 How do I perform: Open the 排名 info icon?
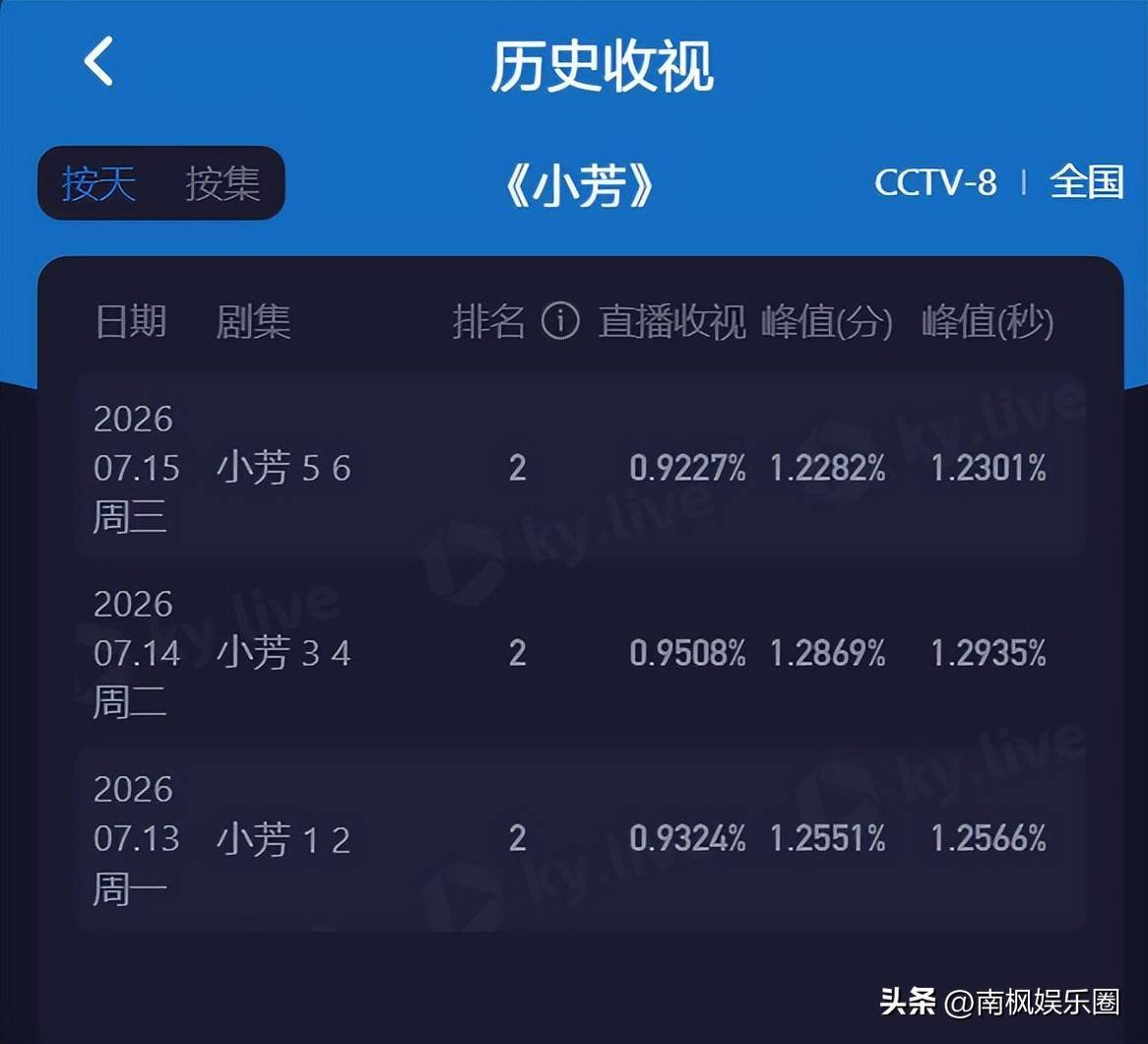(560, 321)
